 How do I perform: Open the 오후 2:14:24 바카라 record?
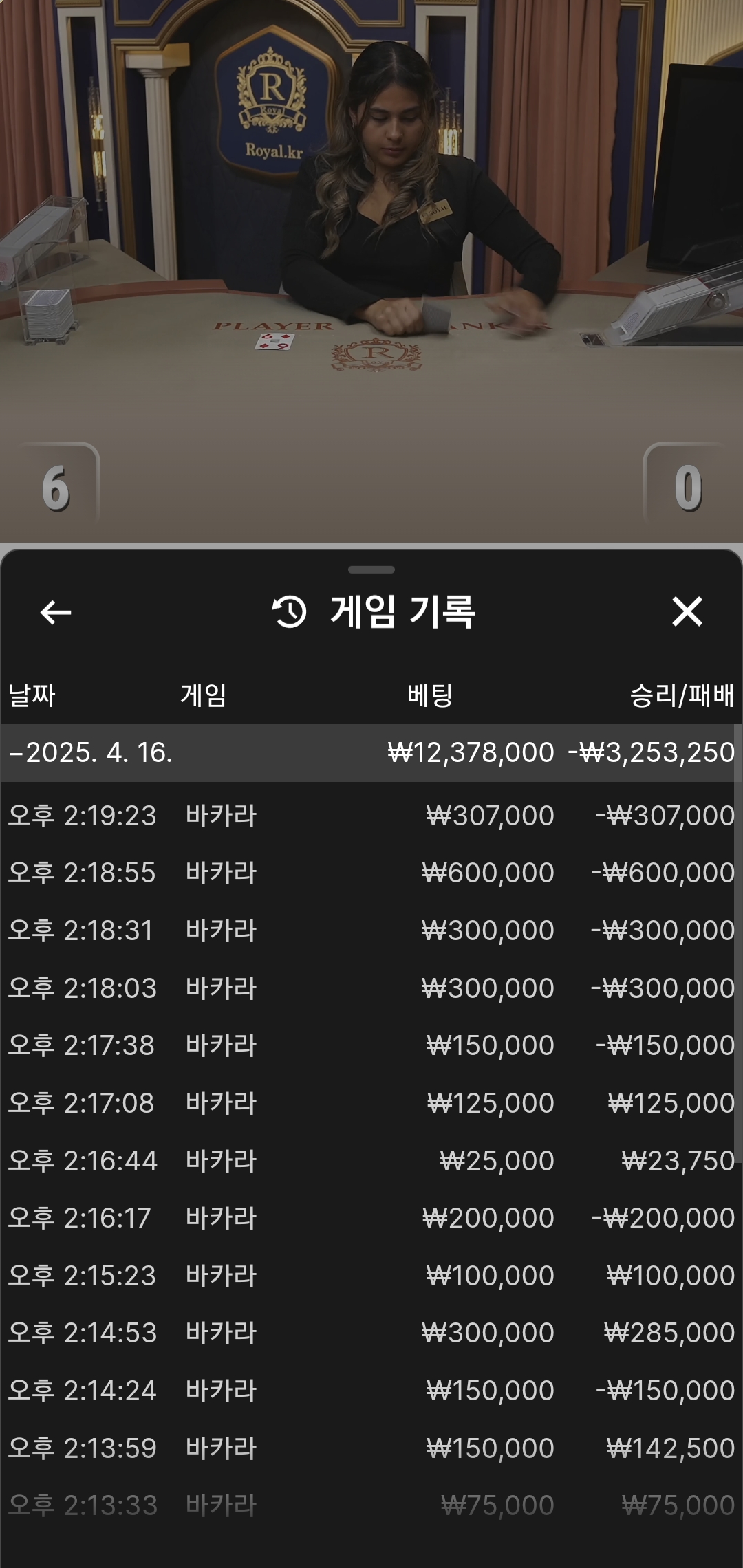(x=371, y=1391)
